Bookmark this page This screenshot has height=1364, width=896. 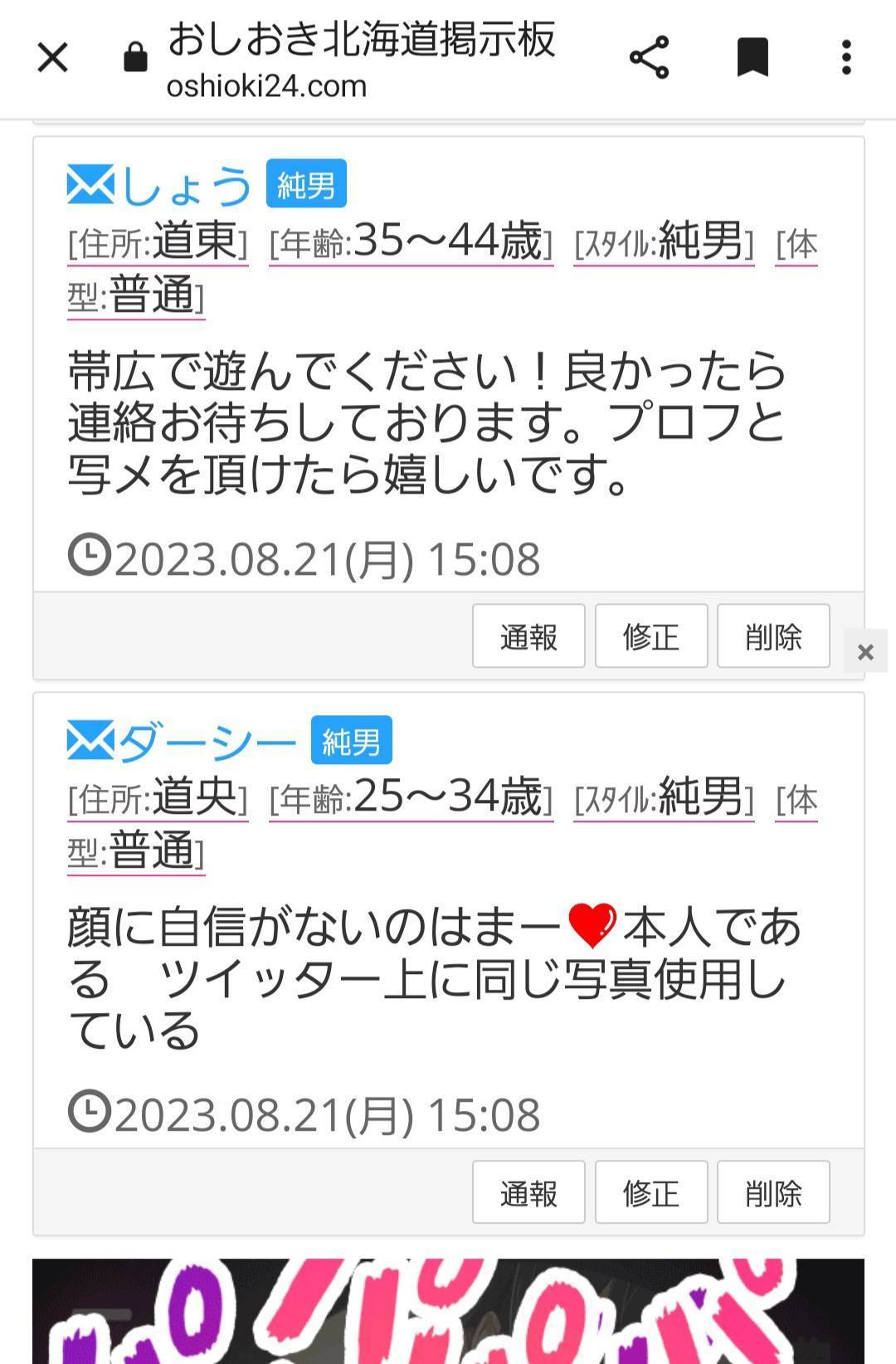[x=752, y=58]
